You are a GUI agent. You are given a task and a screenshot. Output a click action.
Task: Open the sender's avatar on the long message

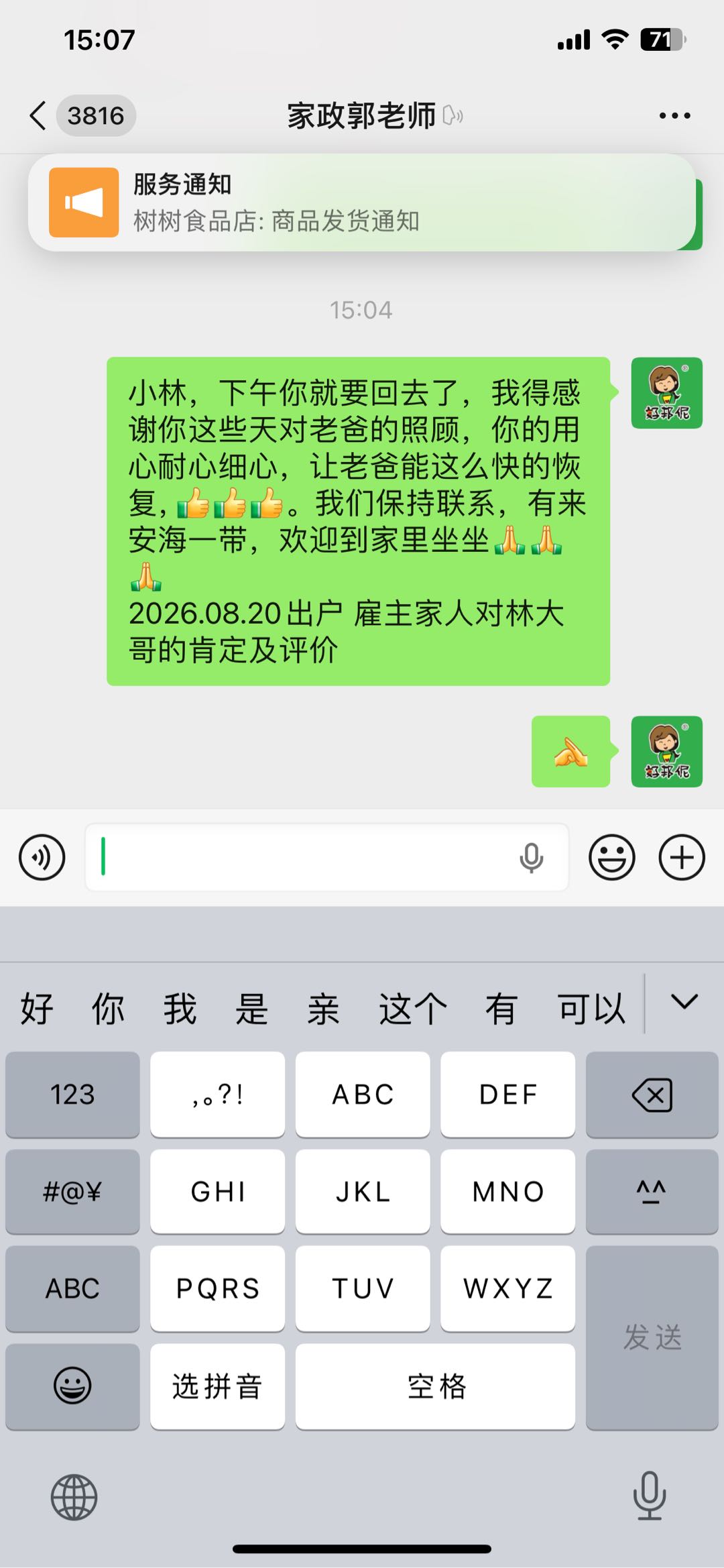(x=666, y=393)
